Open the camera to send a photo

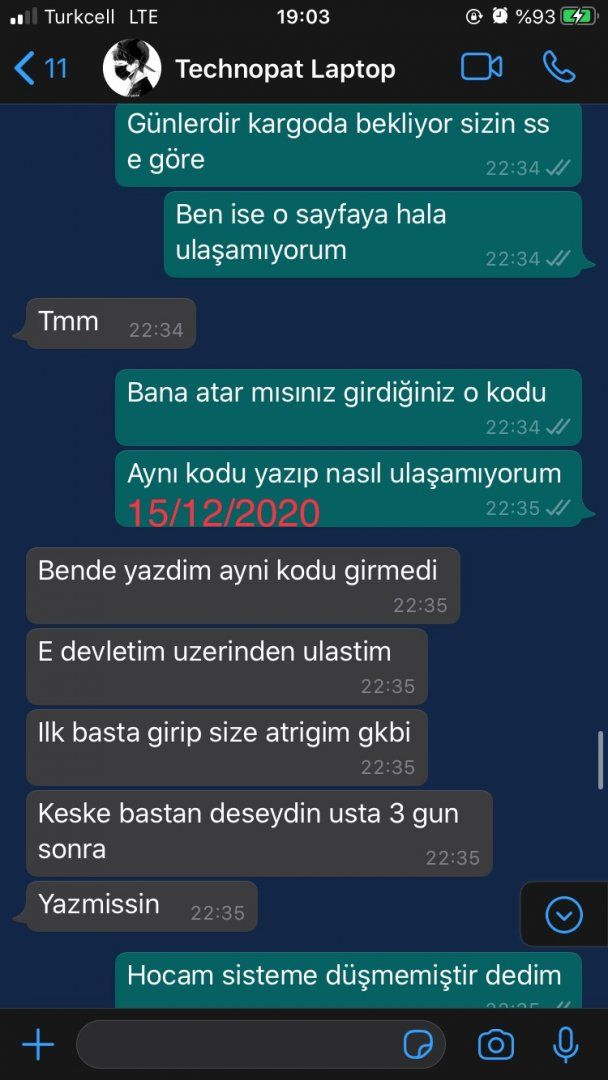495,1045
